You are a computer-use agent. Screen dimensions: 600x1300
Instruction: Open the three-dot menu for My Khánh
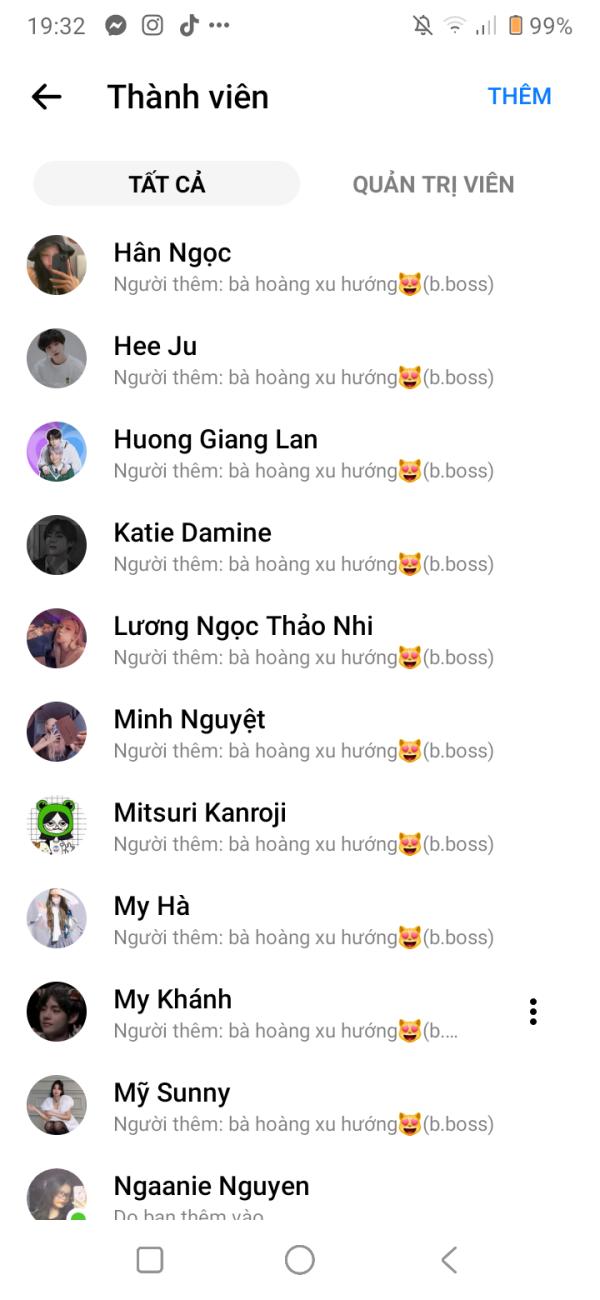[533, 1012]
